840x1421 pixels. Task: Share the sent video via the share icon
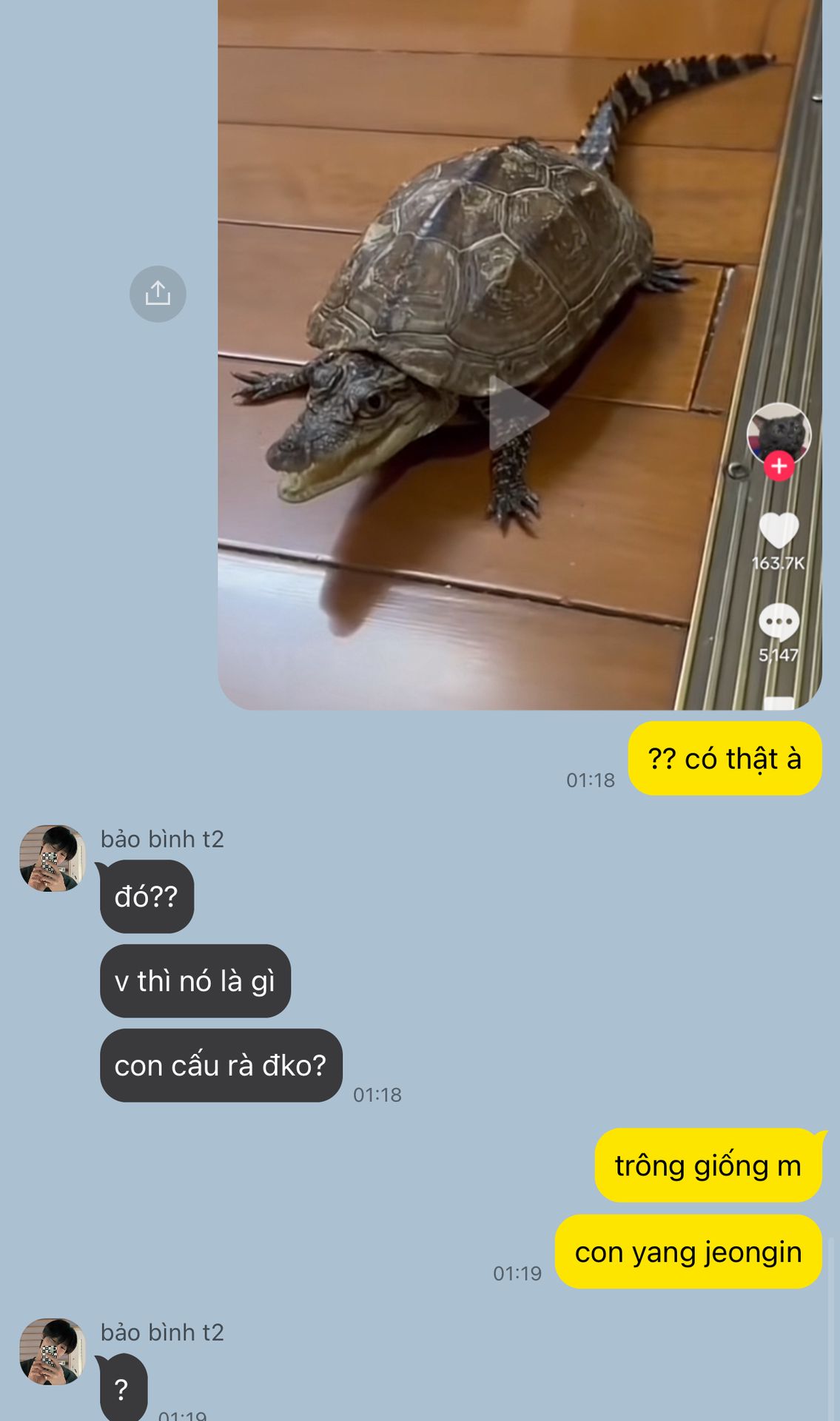tap(158, 294)
